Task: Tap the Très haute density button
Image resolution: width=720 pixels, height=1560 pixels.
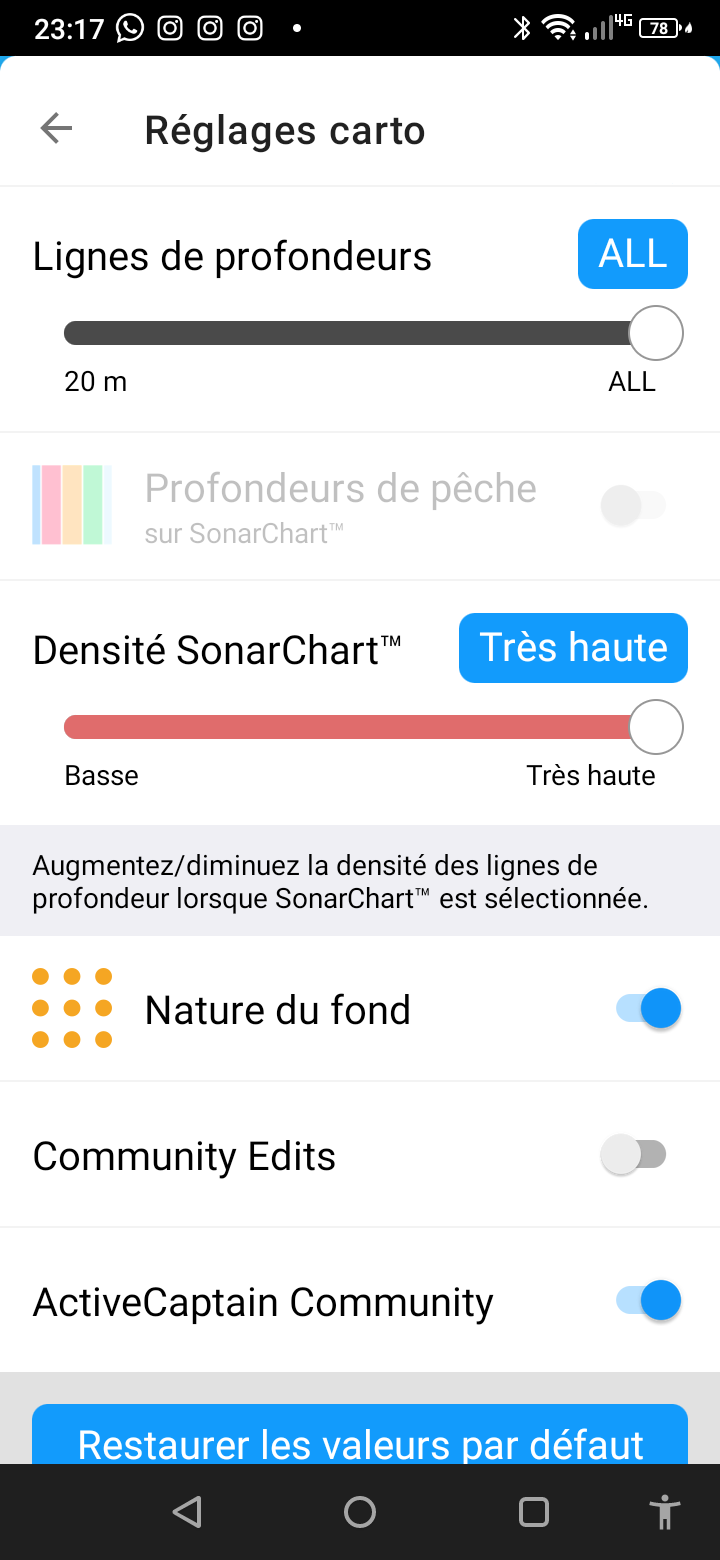Action: click(x=573, y=648)
